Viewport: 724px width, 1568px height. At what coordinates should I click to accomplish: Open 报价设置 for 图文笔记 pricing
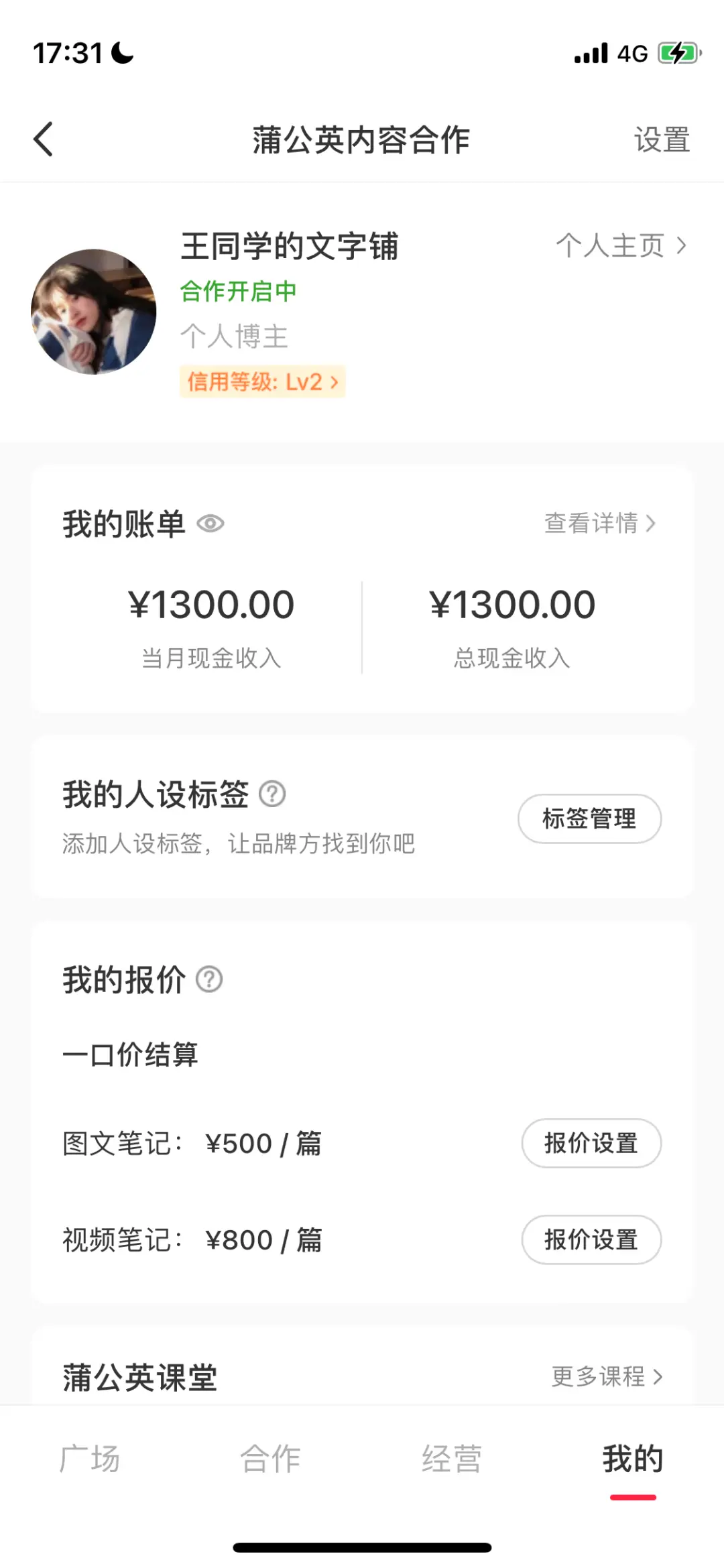(x=591, y=1144)
